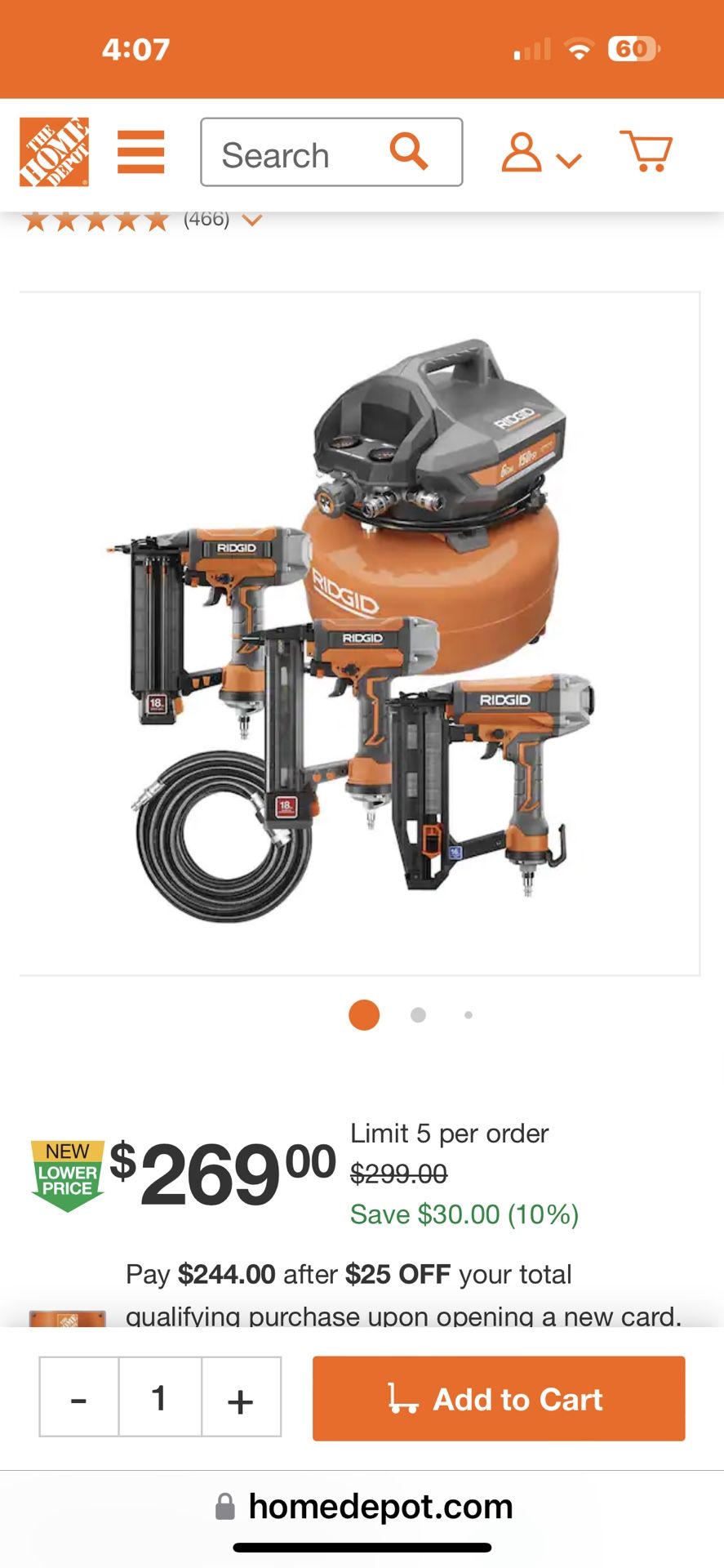Select the second carousel dot
Viewport: 724px width, 1568px height.
click(417, 1015)
